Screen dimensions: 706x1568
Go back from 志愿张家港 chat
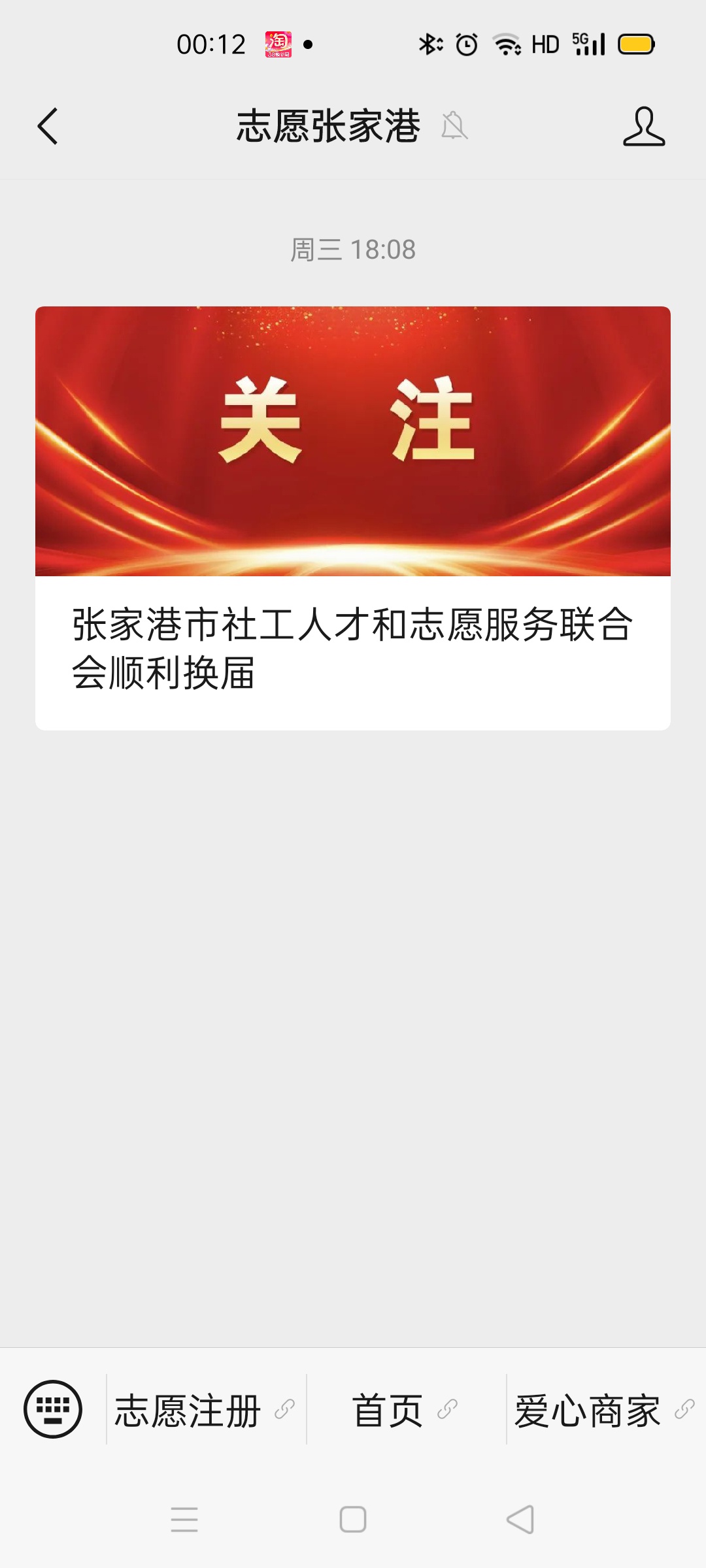click(48, 126)
